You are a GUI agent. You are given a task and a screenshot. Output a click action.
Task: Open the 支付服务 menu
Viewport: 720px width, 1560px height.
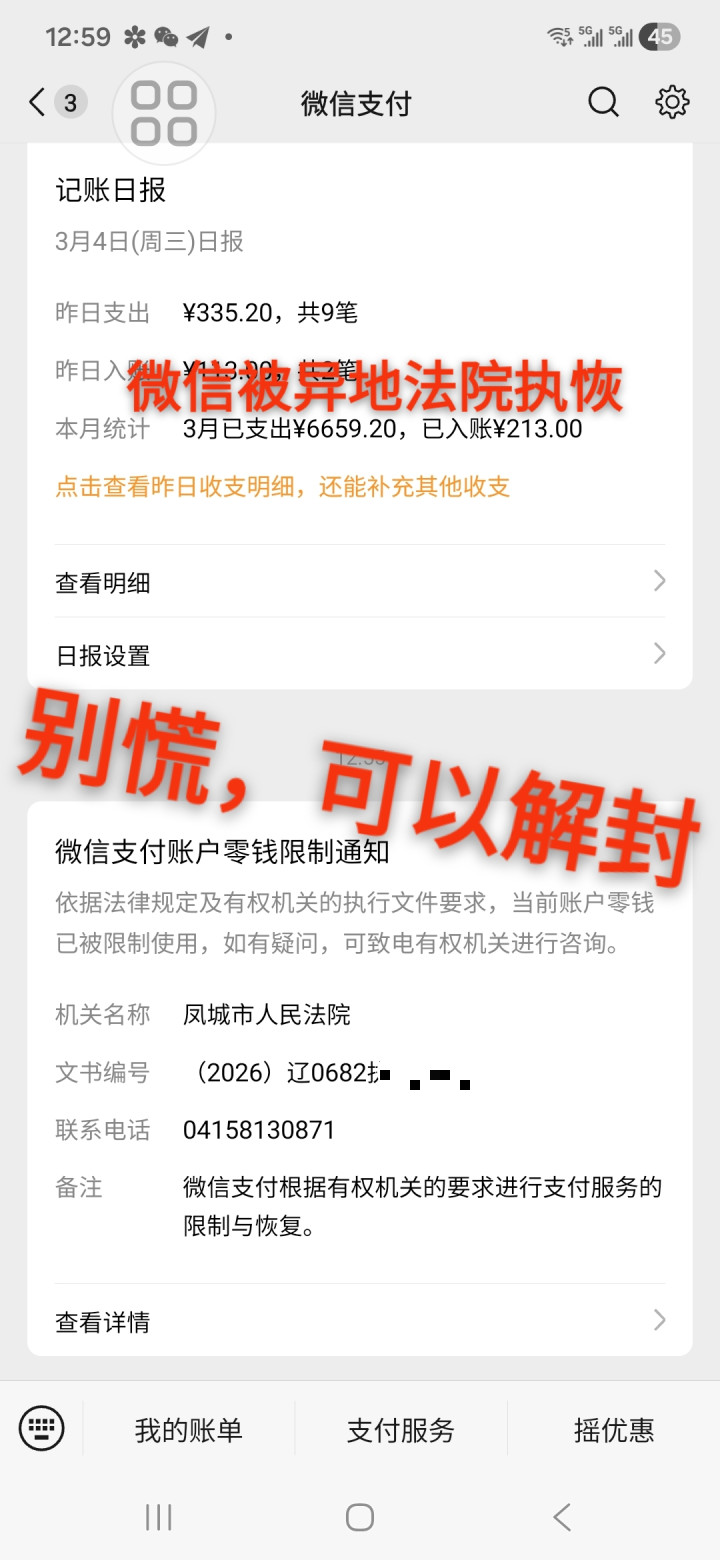(401, 1430)
